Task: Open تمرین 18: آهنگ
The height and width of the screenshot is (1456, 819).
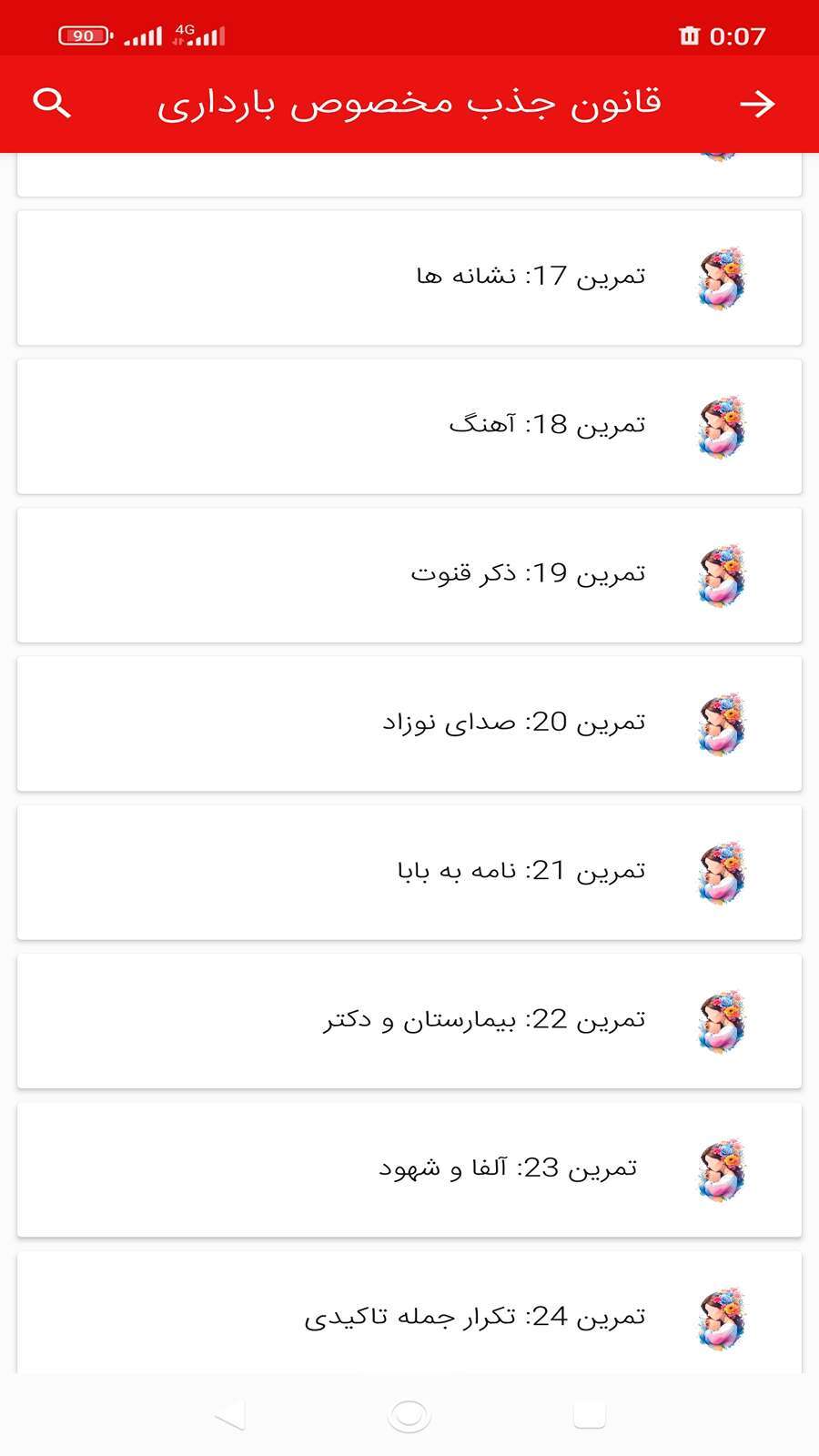Action: (x=409, y=425)
